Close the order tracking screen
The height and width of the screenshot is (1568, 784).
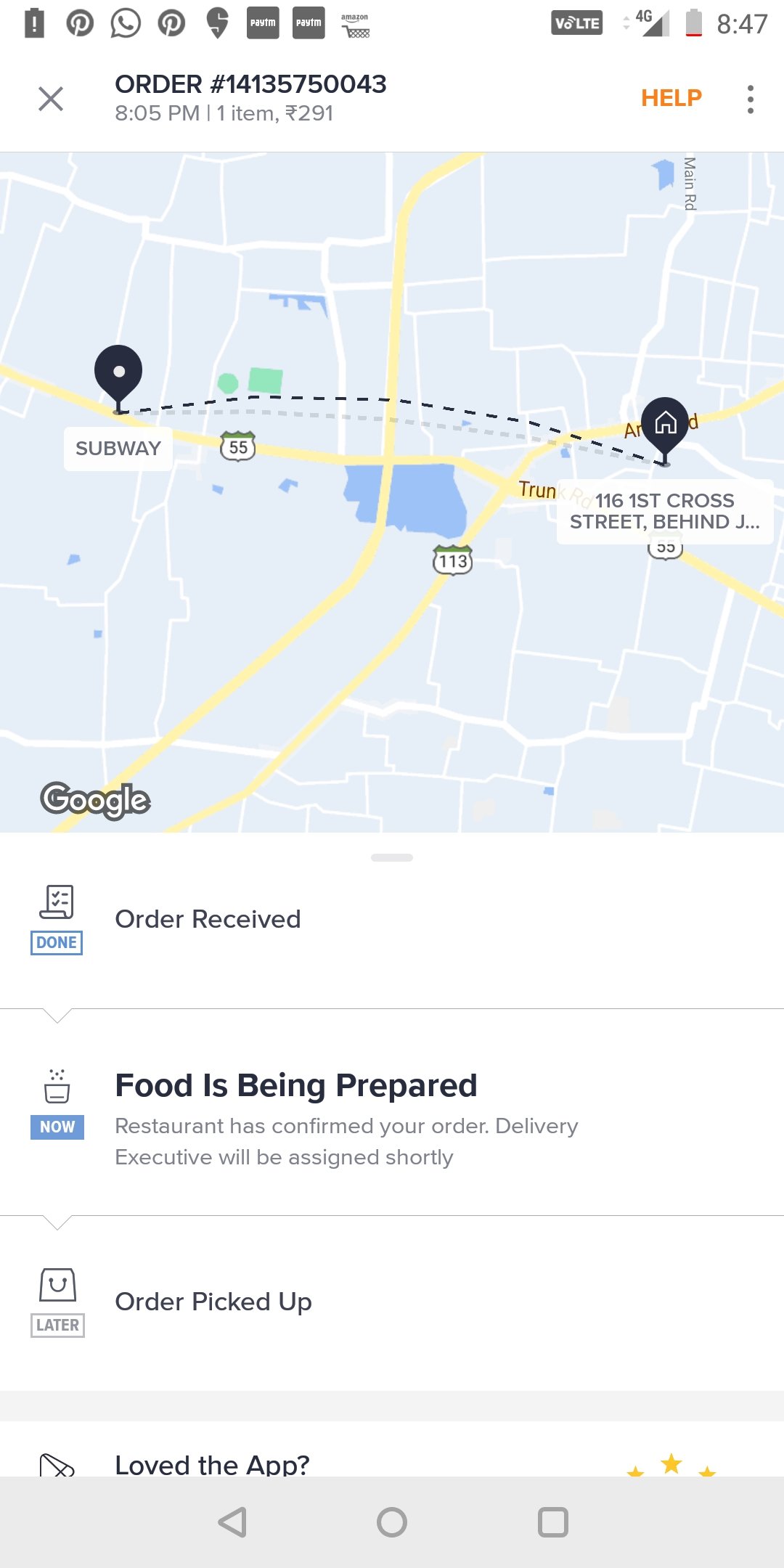(51, 99)
